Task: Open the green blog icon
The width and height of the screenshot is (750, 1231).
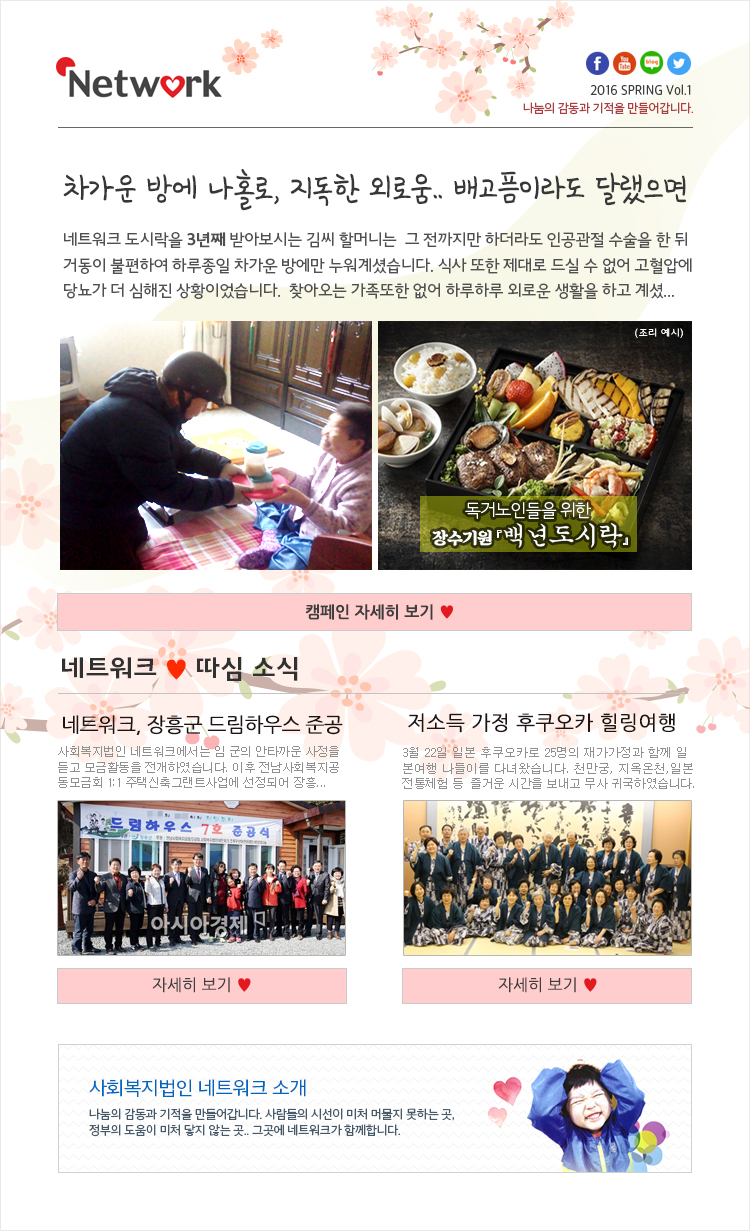Action: tap(651, 63)
